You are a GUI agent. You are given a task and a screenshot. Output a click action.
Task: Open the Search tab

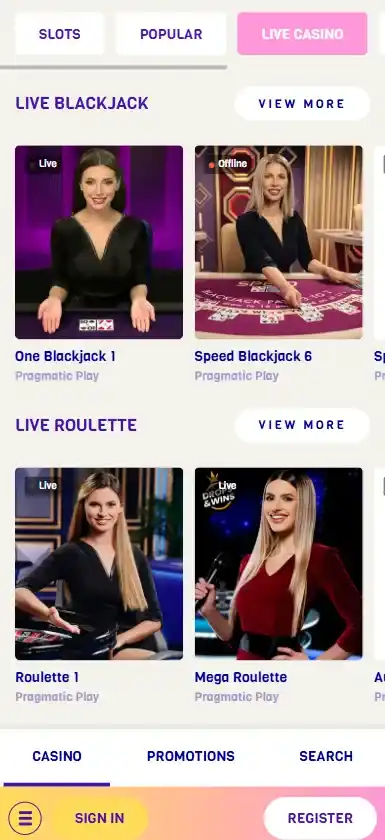point(326,756)
